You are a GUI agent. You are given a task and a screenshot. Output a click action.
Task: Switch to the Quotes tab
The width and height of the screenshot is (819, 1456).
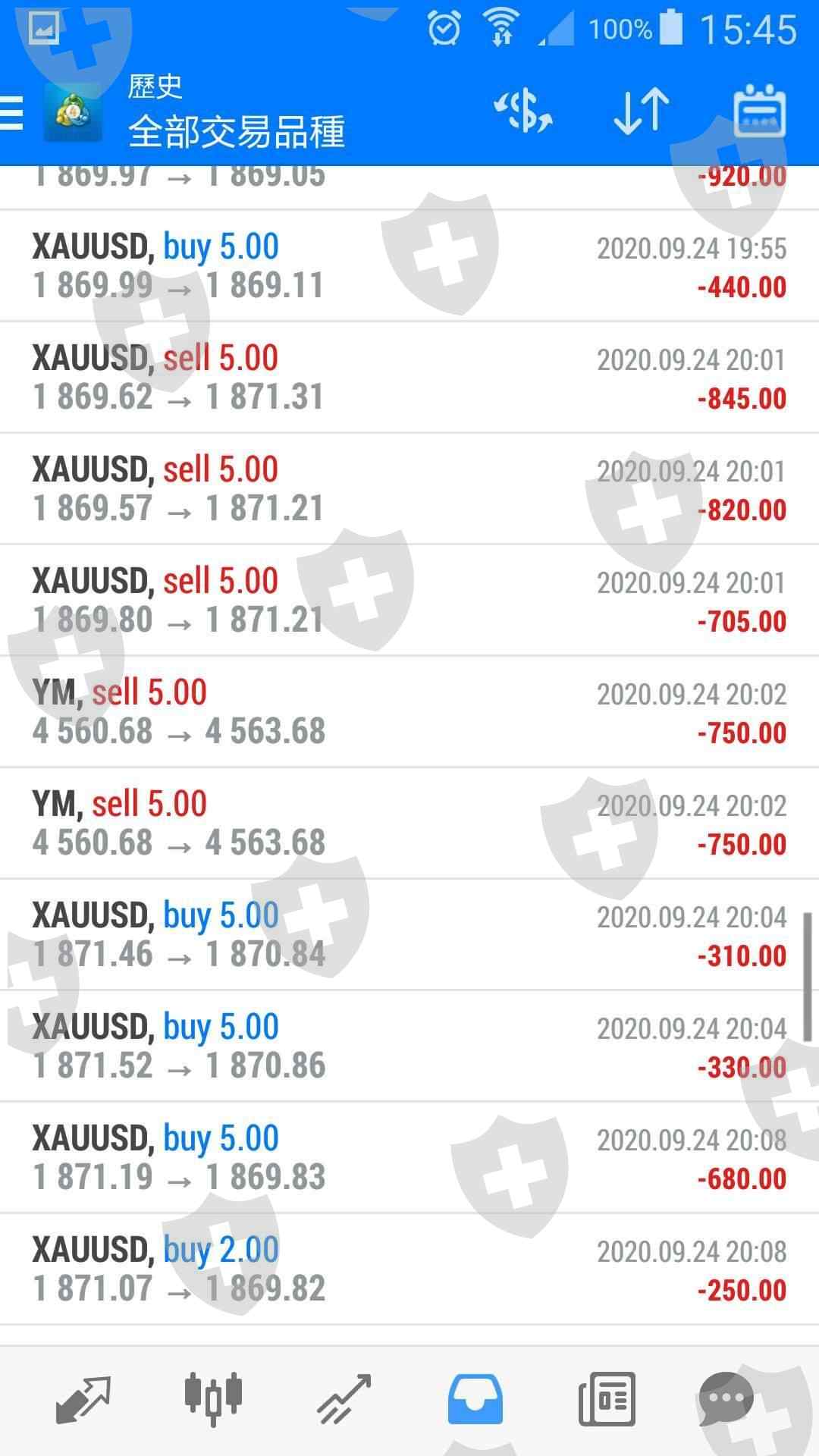pyautogui.click(x=83, y=1399)
